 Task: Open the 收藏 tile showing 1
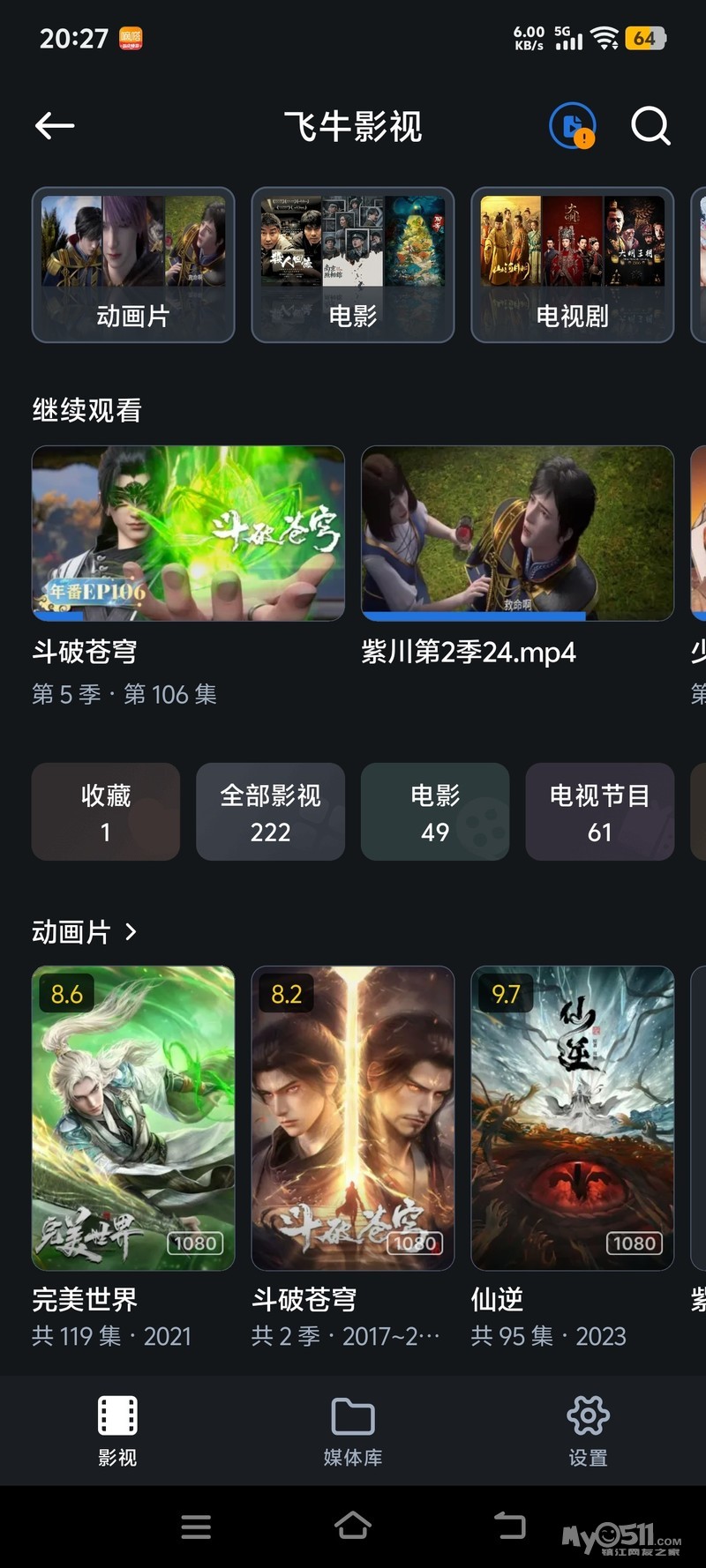point(106,811)
